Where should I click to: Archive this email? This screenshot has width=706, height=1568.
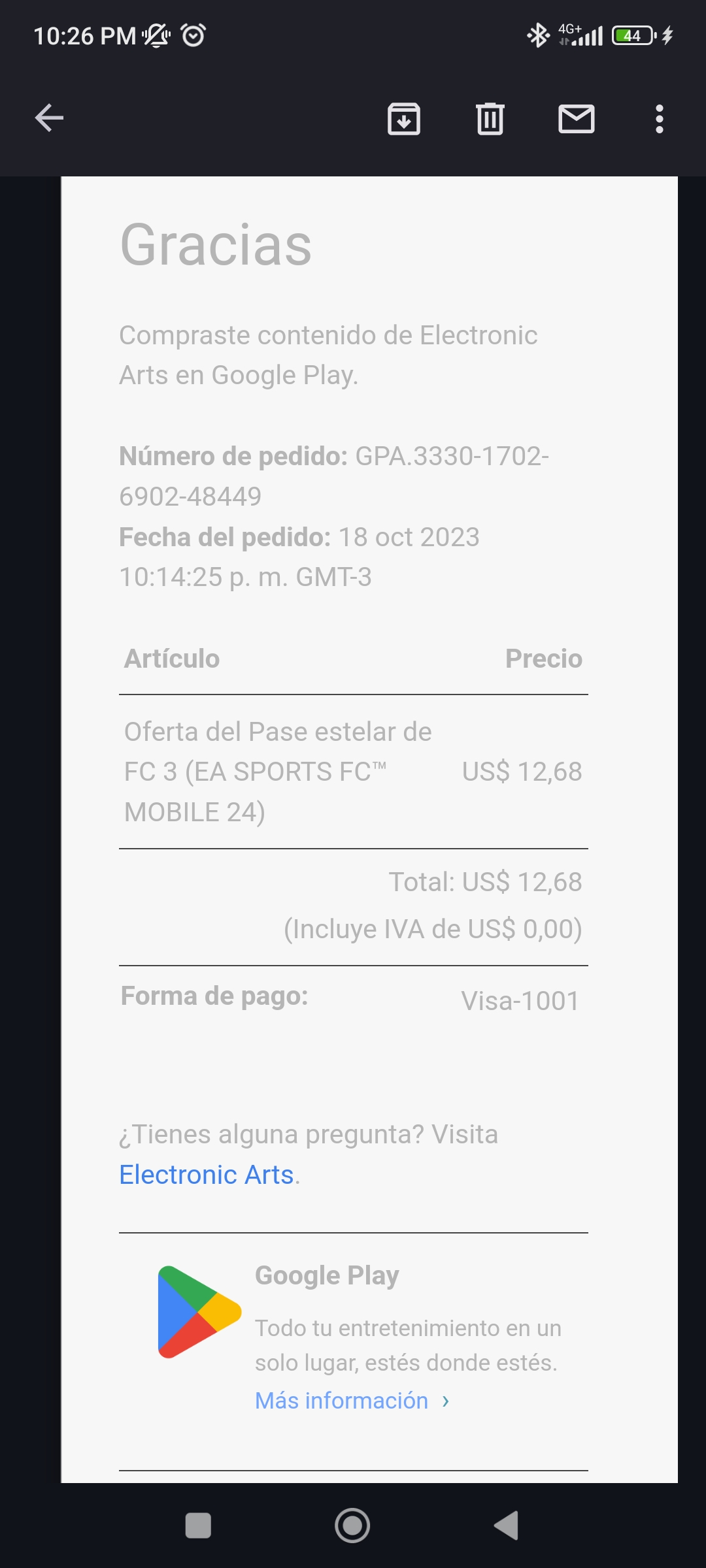pyautogui.click(x=404, y=119)
